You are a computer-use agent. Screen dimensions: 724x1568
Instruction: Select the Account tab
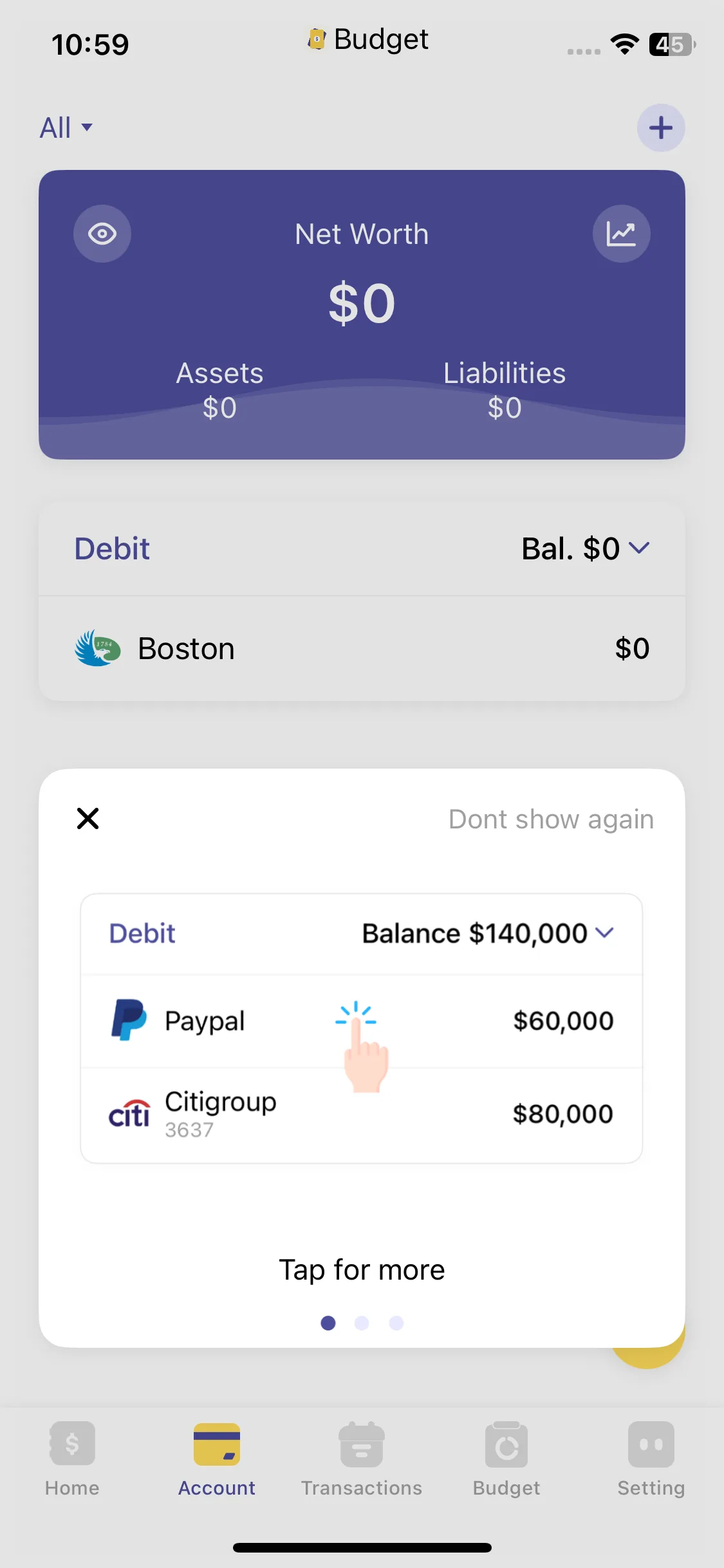(217, 1460)
